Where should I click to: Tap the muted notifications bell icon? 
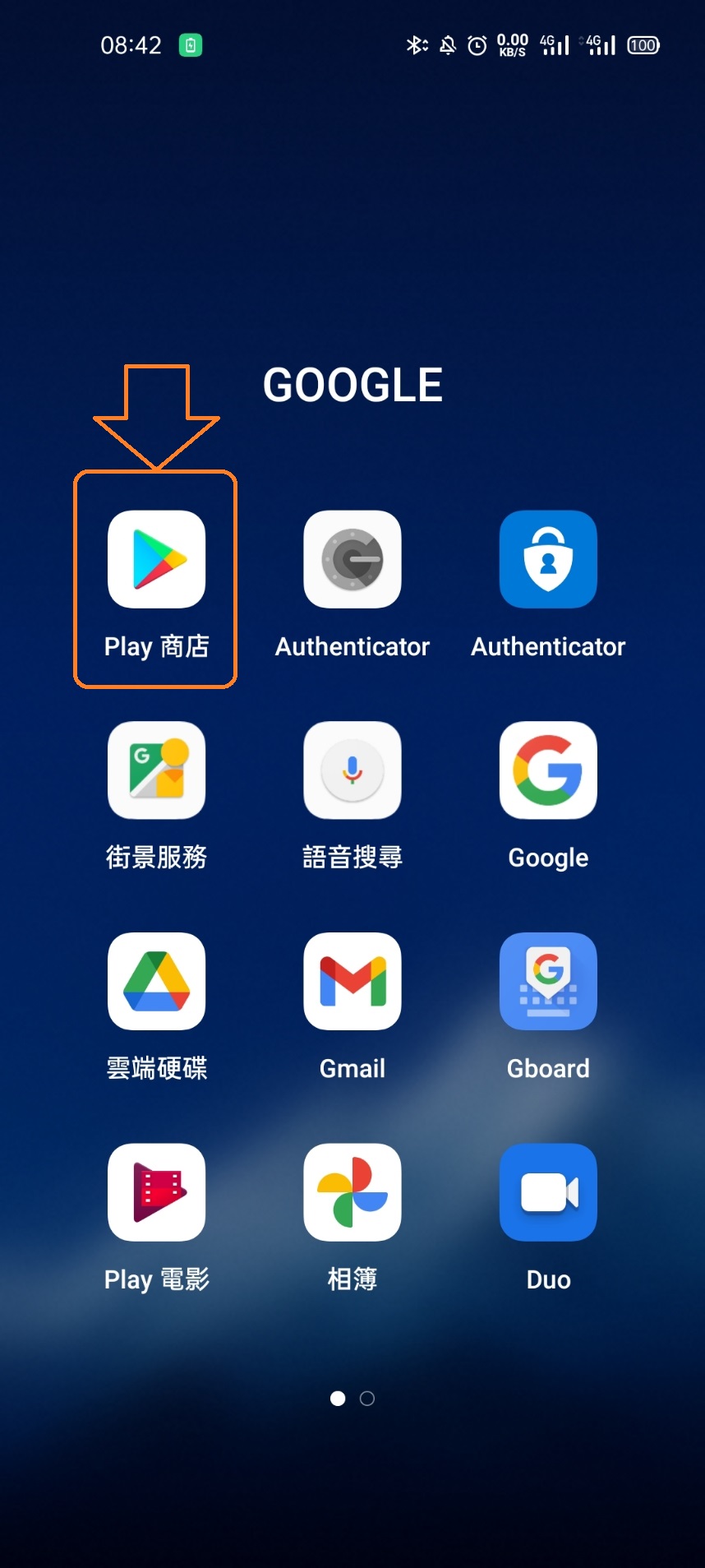[x=447, y=45]
